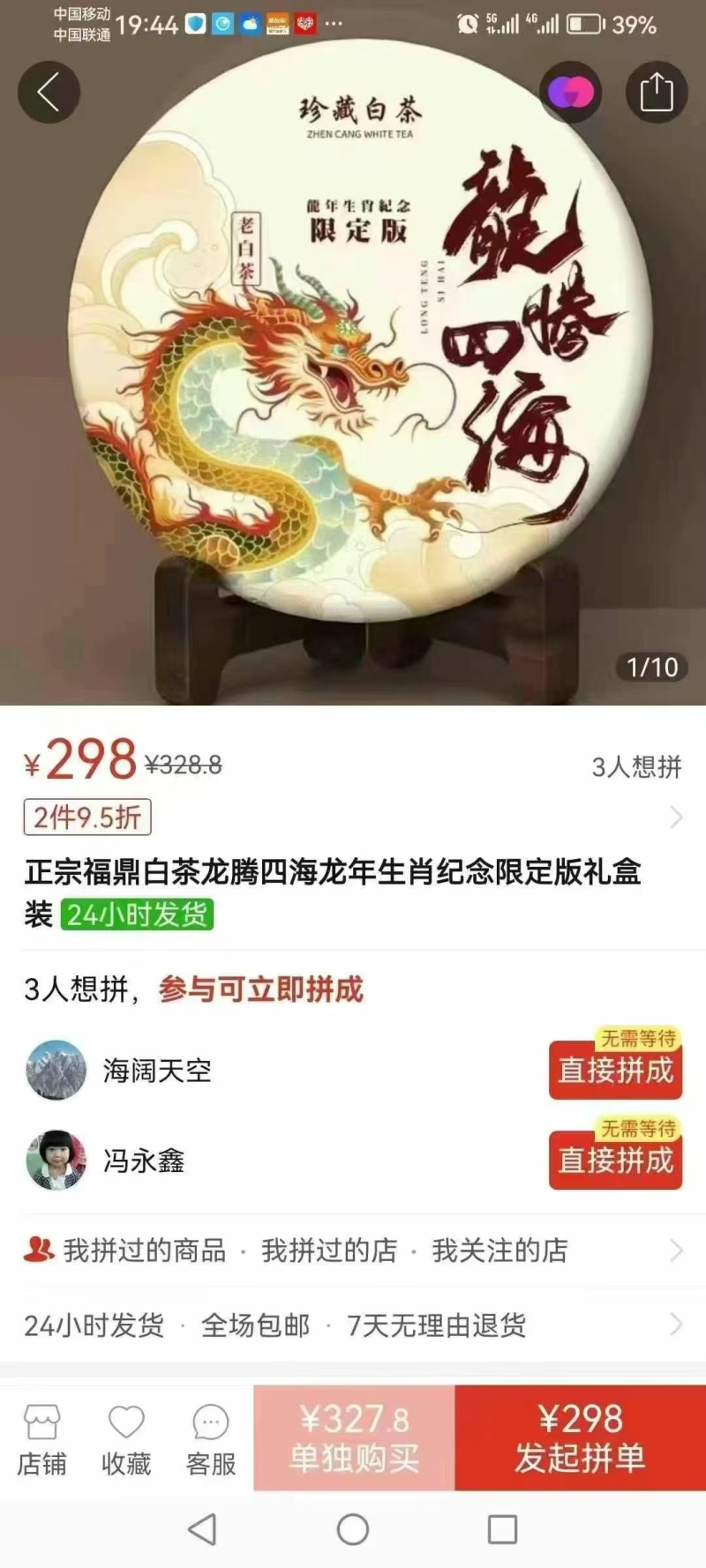Select 单独购买 at ¥327.8

click(x=354, y=1438)
